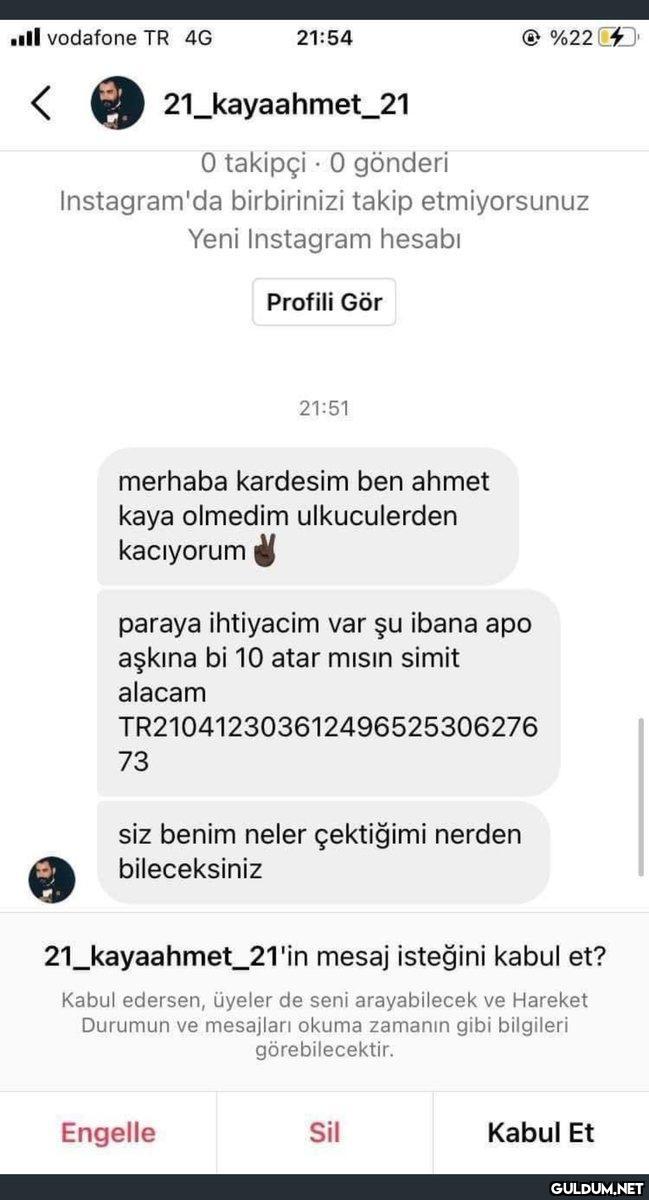Accept the request with Kabul Et

click(x=540, y=1132)
